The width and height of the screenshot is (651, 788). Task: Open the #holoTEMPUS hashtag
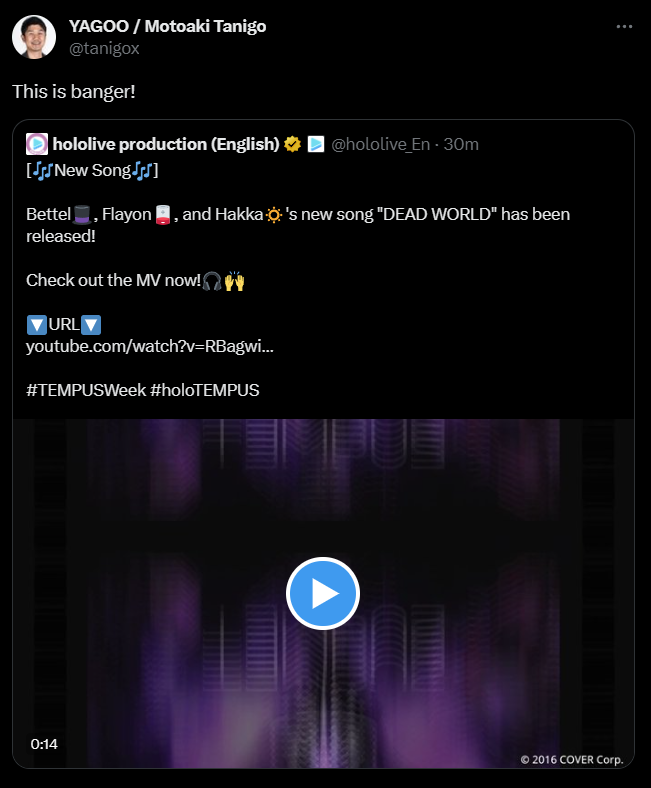point(205,390)
